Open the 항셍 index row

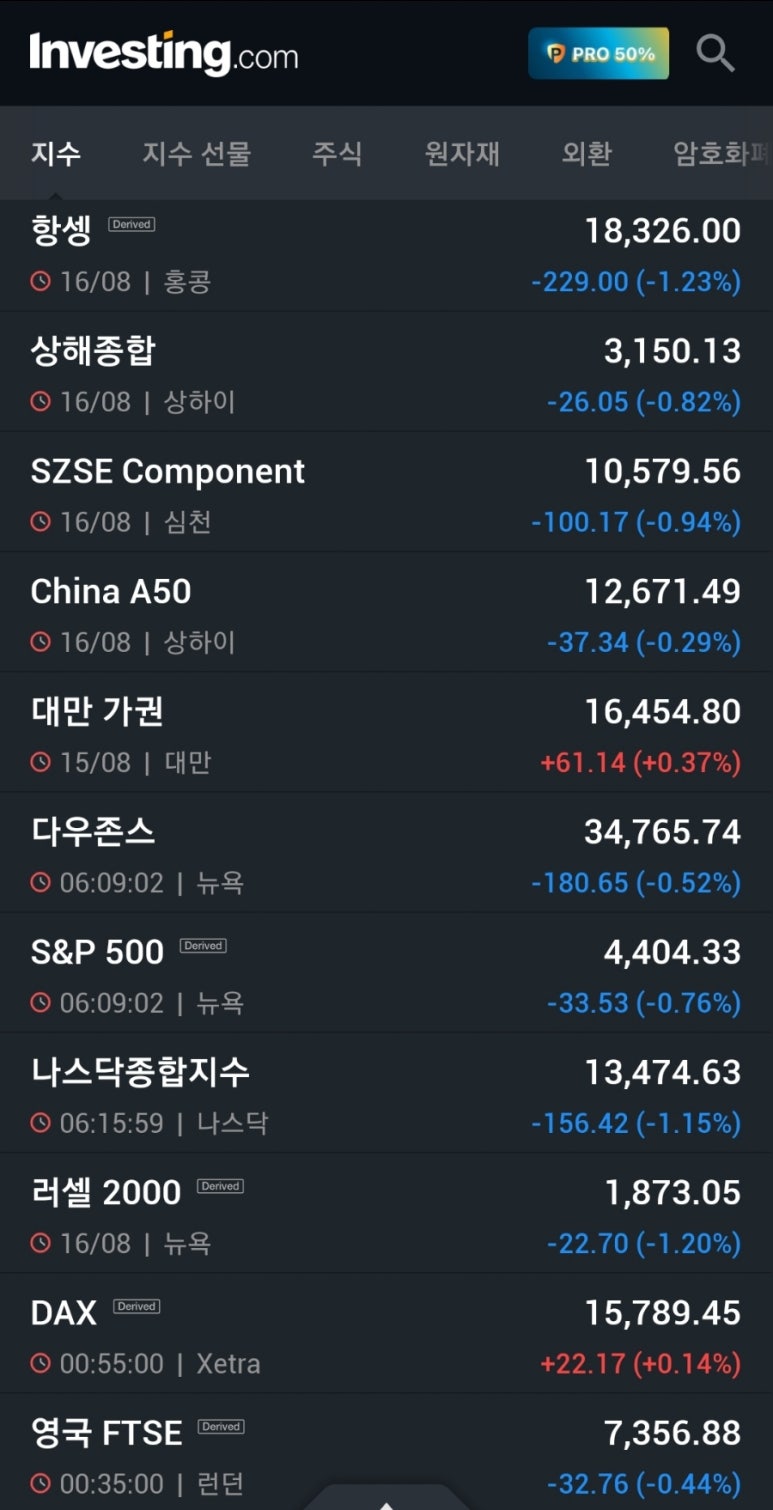tap(386, 256)
